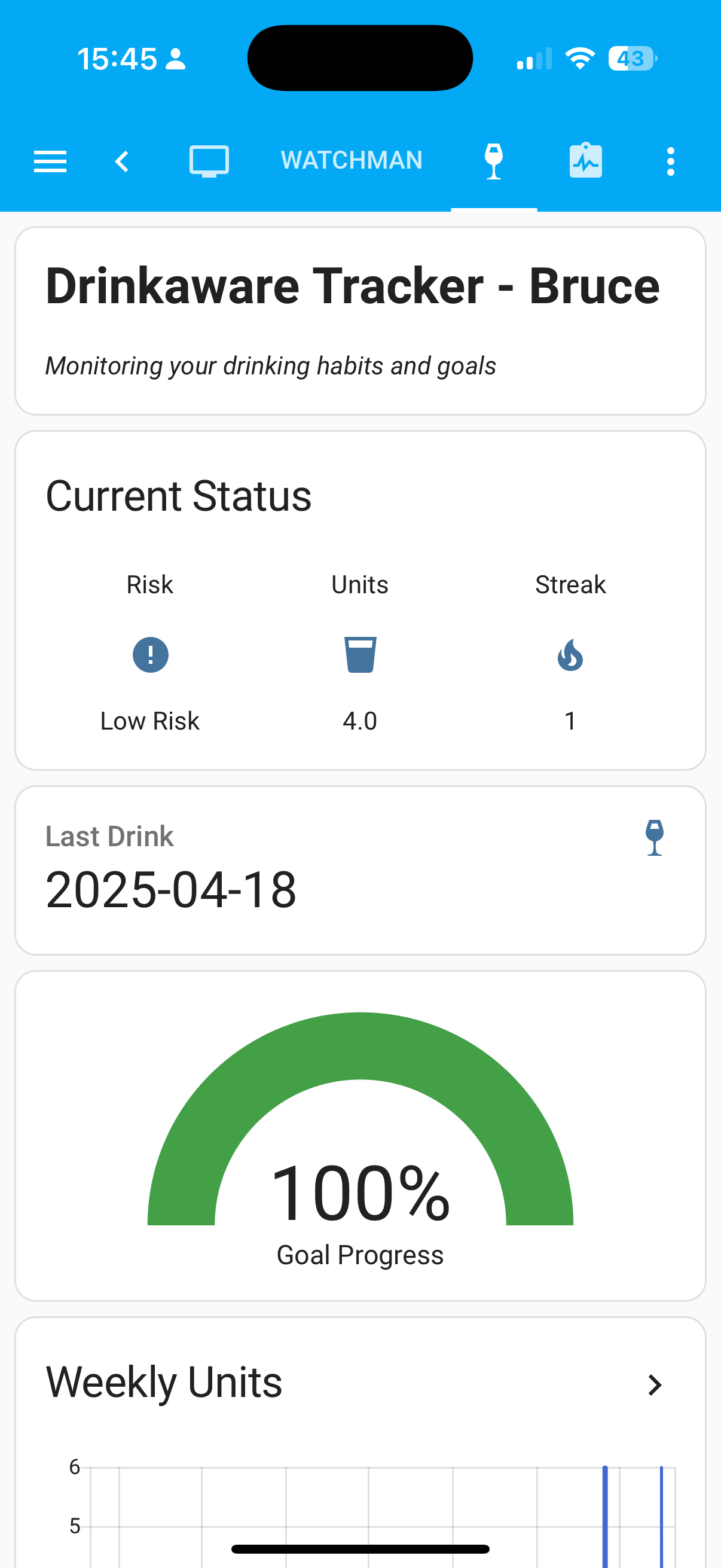This screenshot has width=721, height=1568.
Task: Click the clipboard vitals icon in the toolbar
Action: tap(586, 161)
